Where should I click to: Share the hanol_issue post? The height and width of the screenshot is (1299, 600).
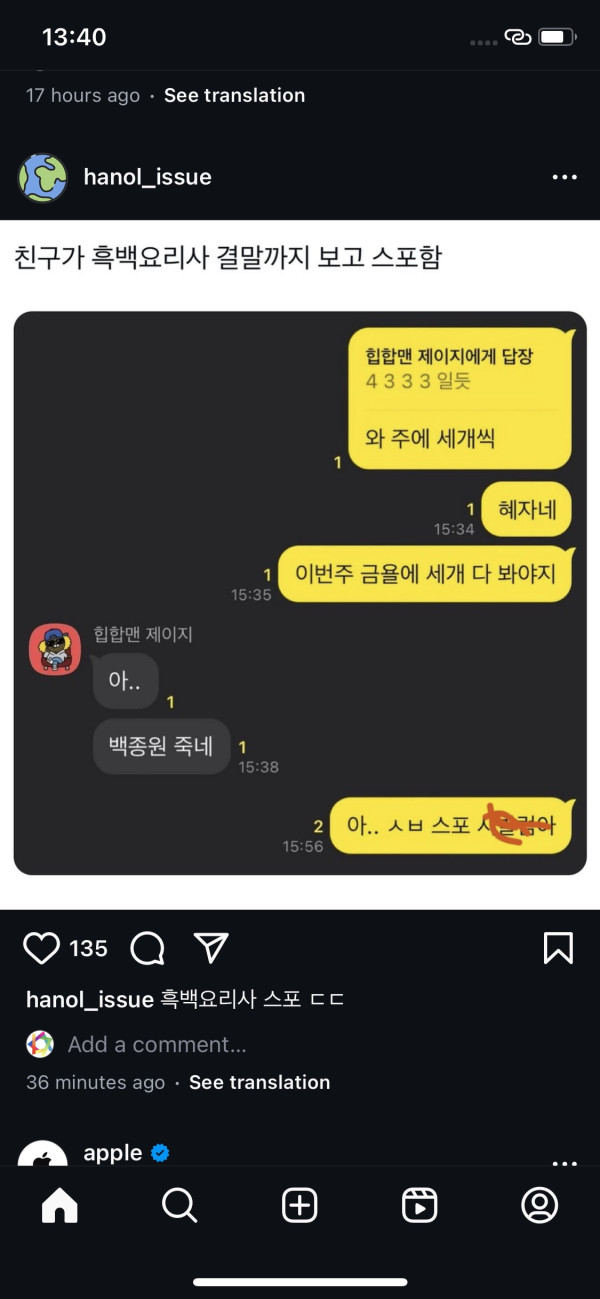(211, 948)
